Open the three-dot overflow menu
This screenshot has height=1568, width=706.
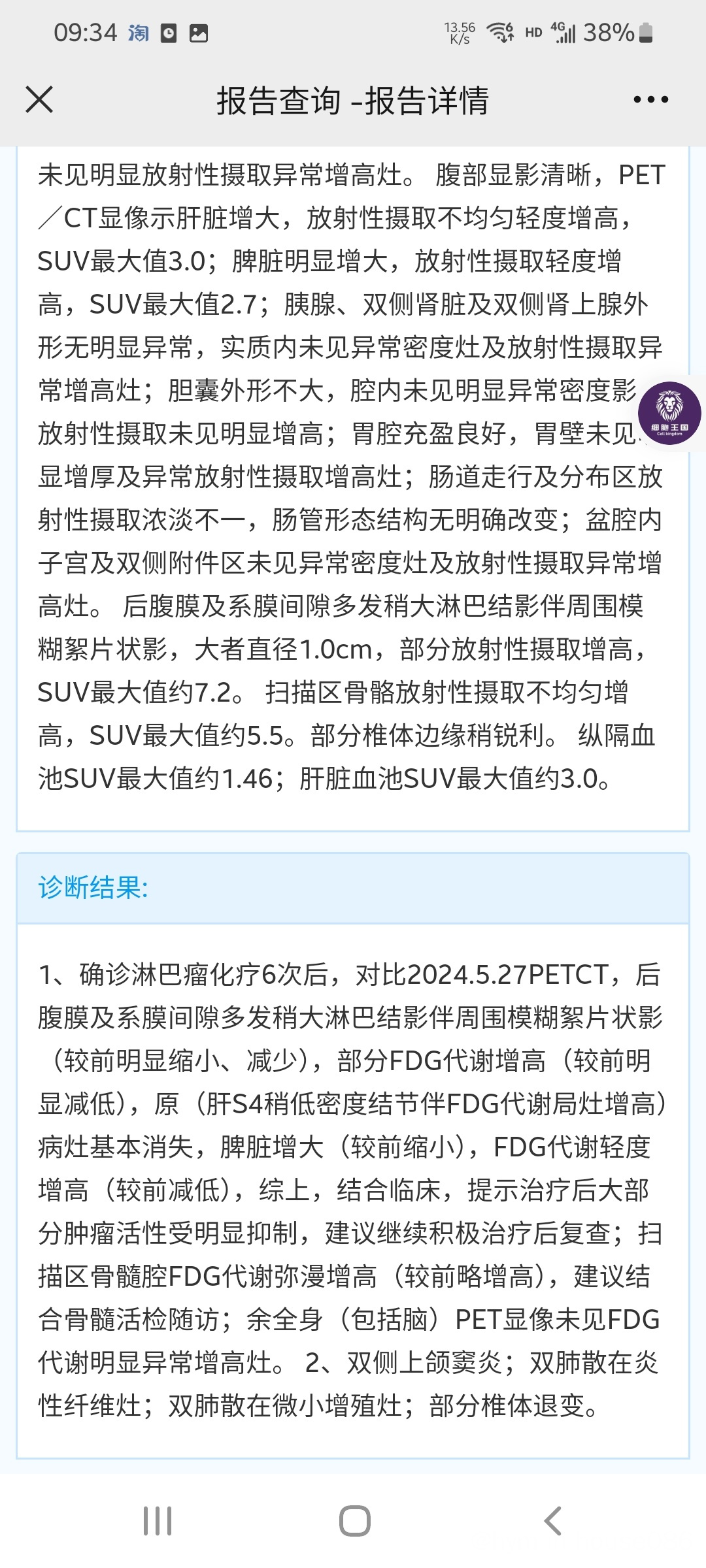[650, 100]
